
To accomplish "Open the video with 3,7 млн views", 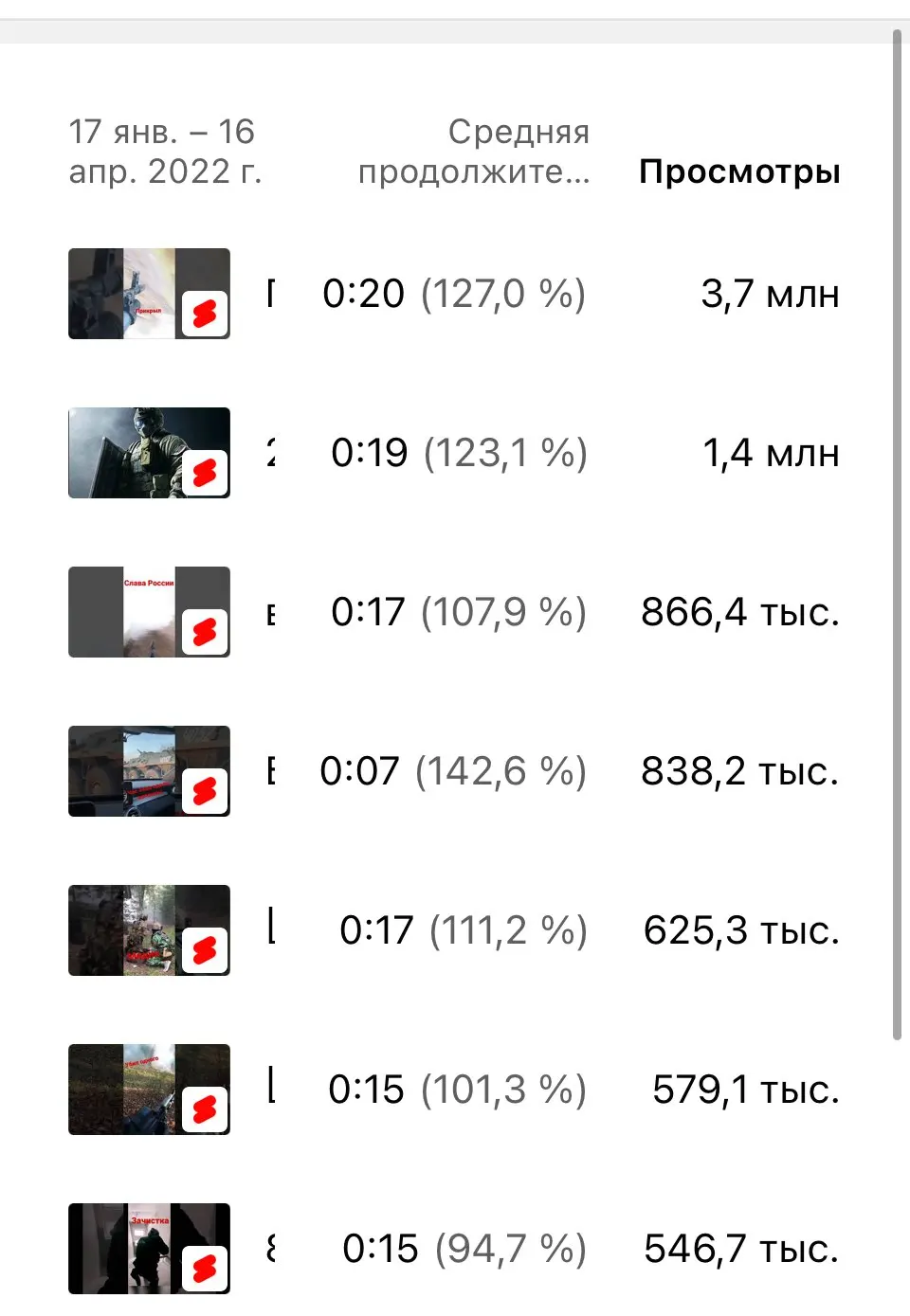I will tap(149, 294).
